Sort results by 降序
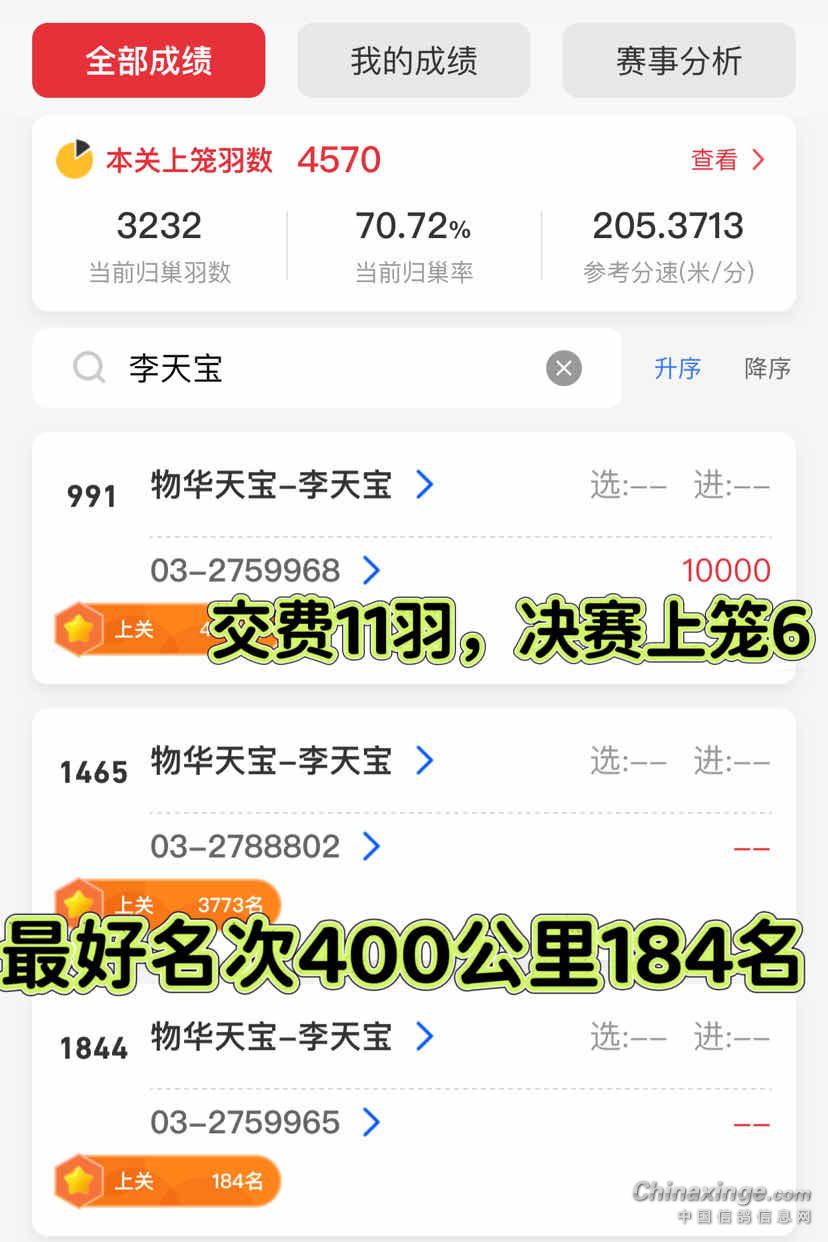Viewport: 828px width, 1242px height. click(x=767, y=368)
